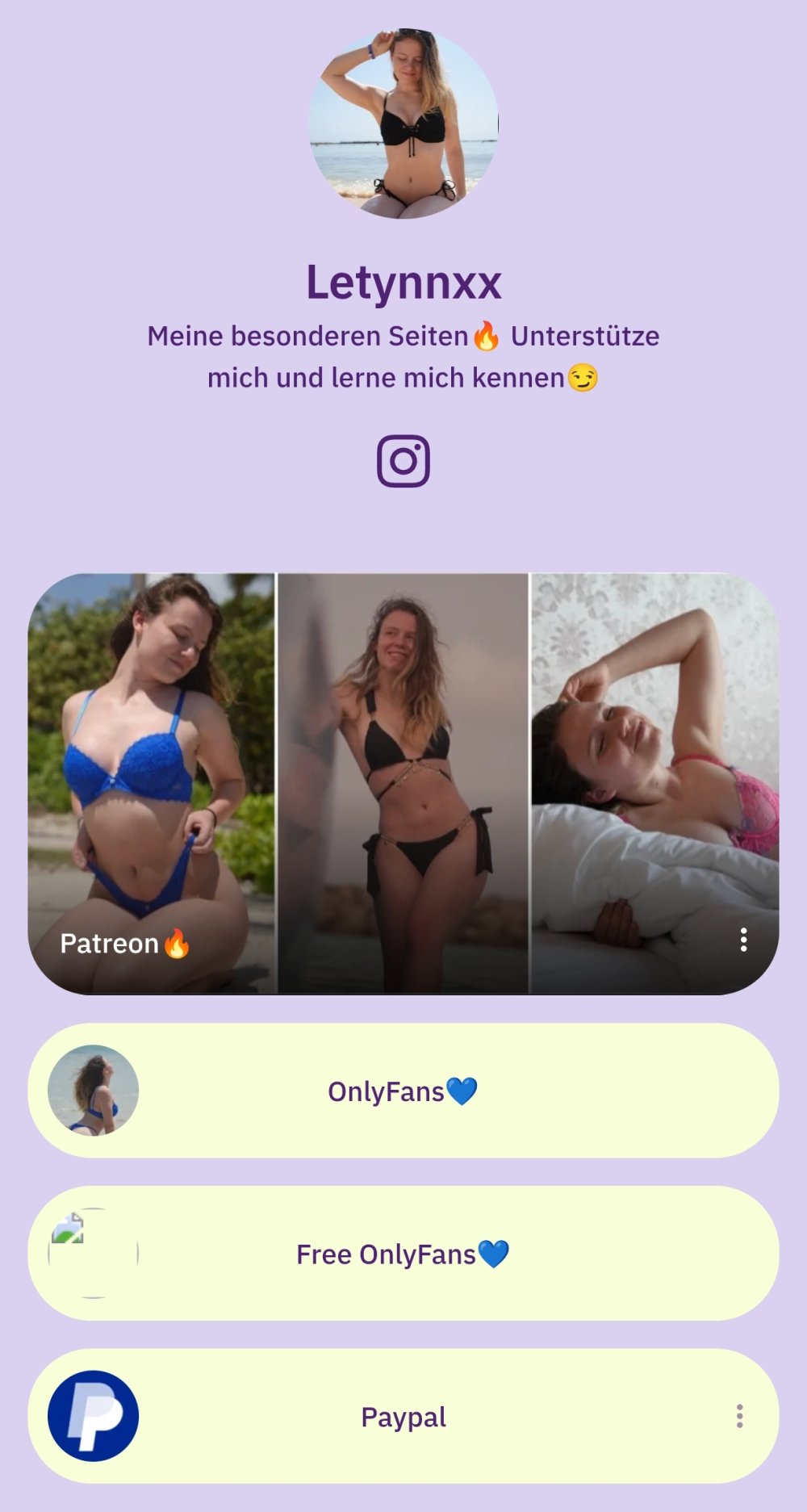
Task: Open the Paypal link's three-dot menu
Action: pyautogui.click(x=739, y=1417)
